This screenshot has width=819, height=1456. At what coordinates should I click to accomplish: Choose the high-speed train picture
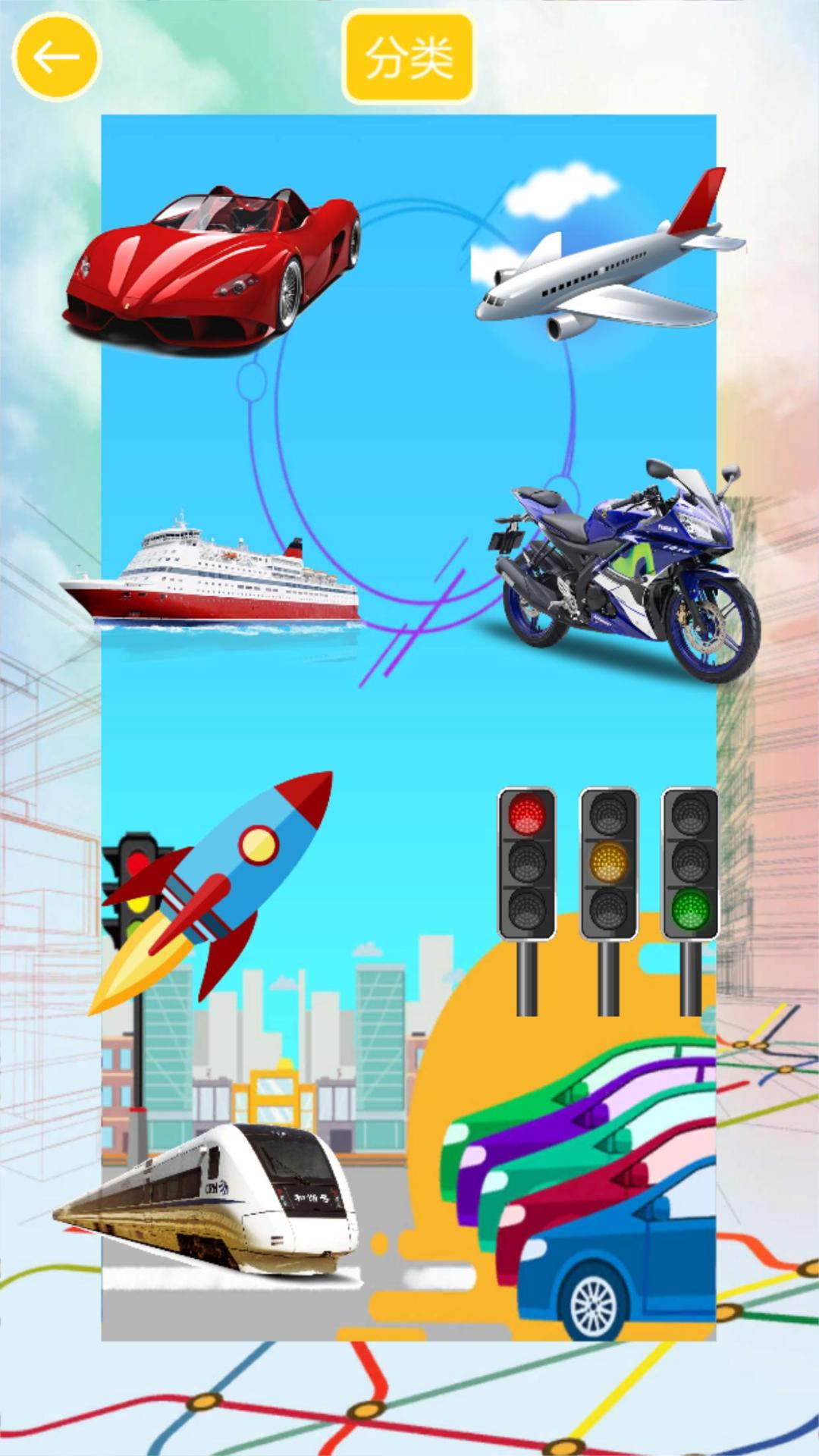pos(209,1198)
